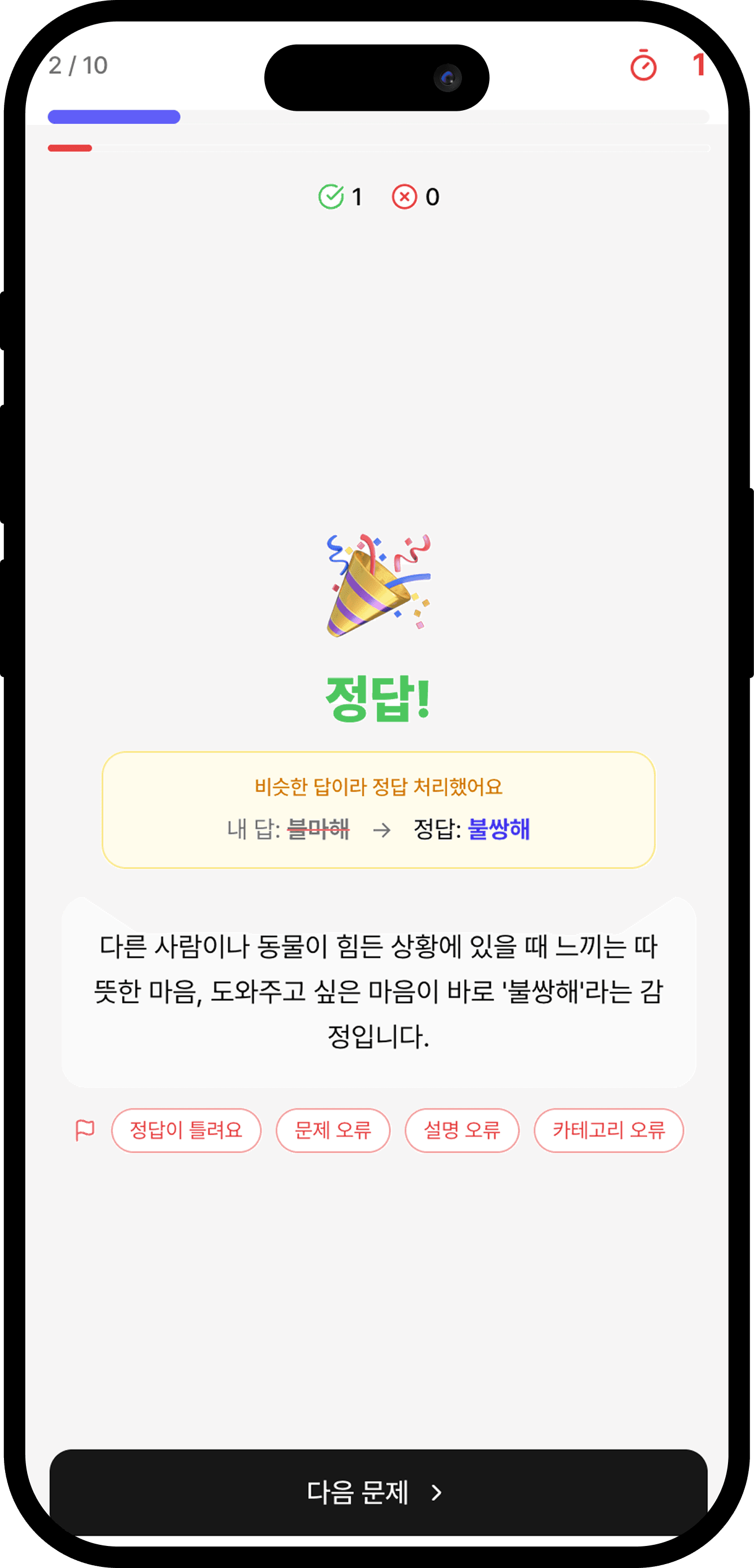Tap the strikethrough answer '불마해'
The height and width of the screenshot is (1568, 754).
[319, 828]
